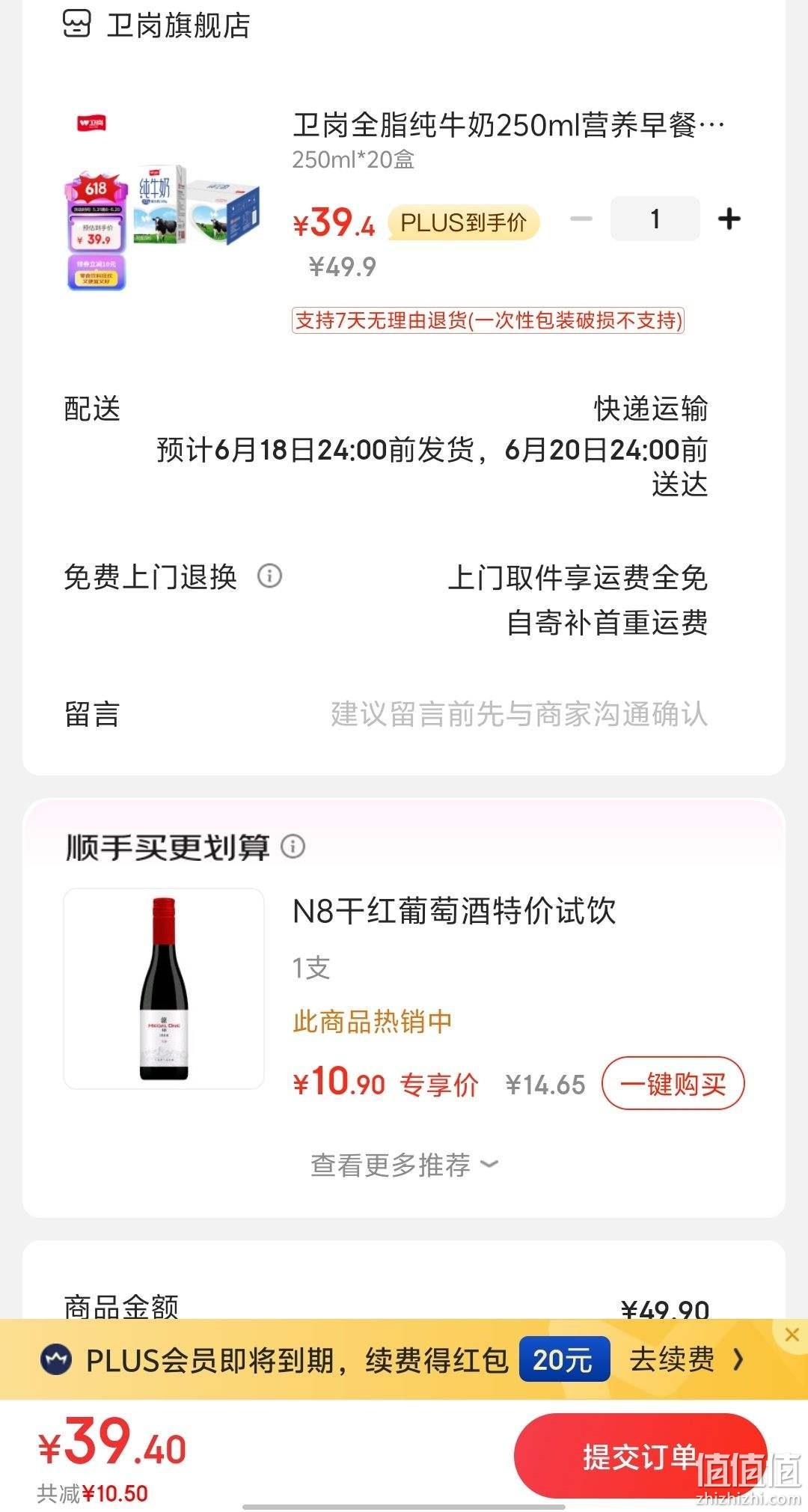Decrease the milk quantity with minus

(581, 219)
